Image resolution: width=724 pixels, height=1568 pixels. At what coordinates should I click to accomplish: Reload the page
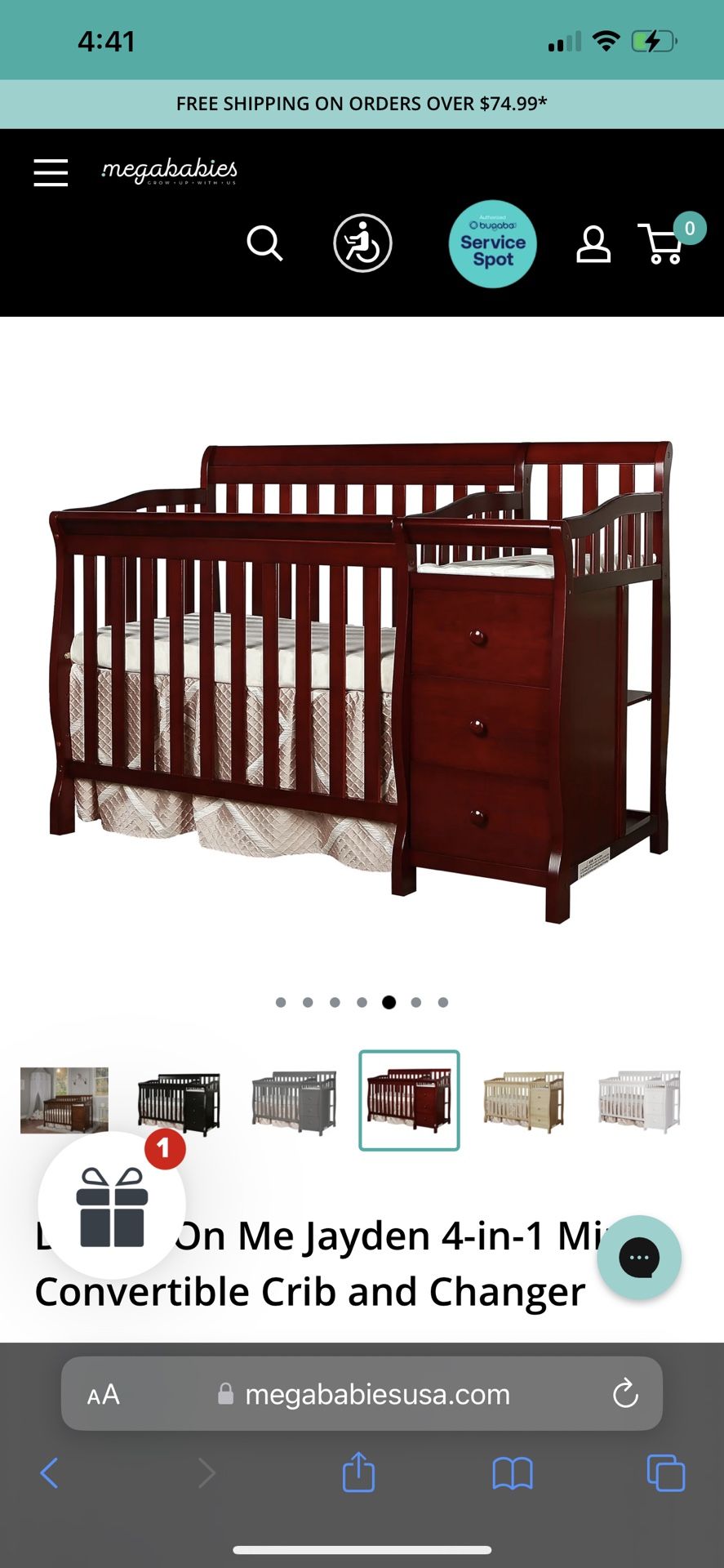(625, 1393)
